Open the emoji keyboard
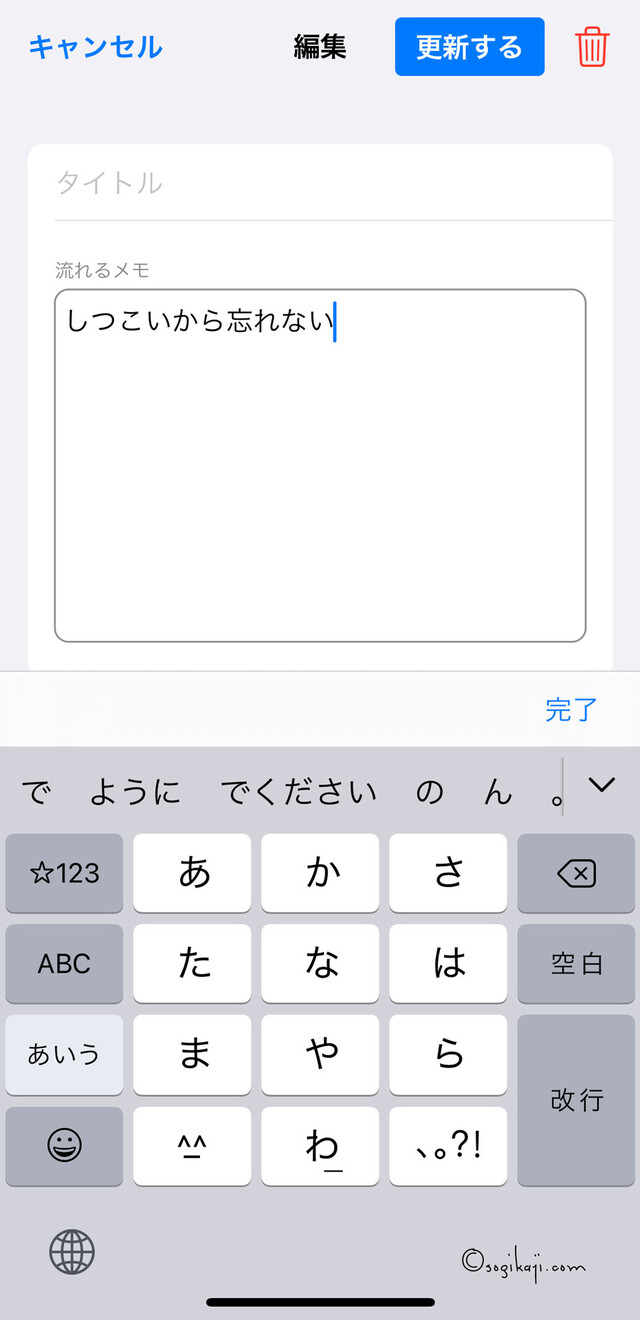640x1320 pixels. click(x=64, y=1146)
